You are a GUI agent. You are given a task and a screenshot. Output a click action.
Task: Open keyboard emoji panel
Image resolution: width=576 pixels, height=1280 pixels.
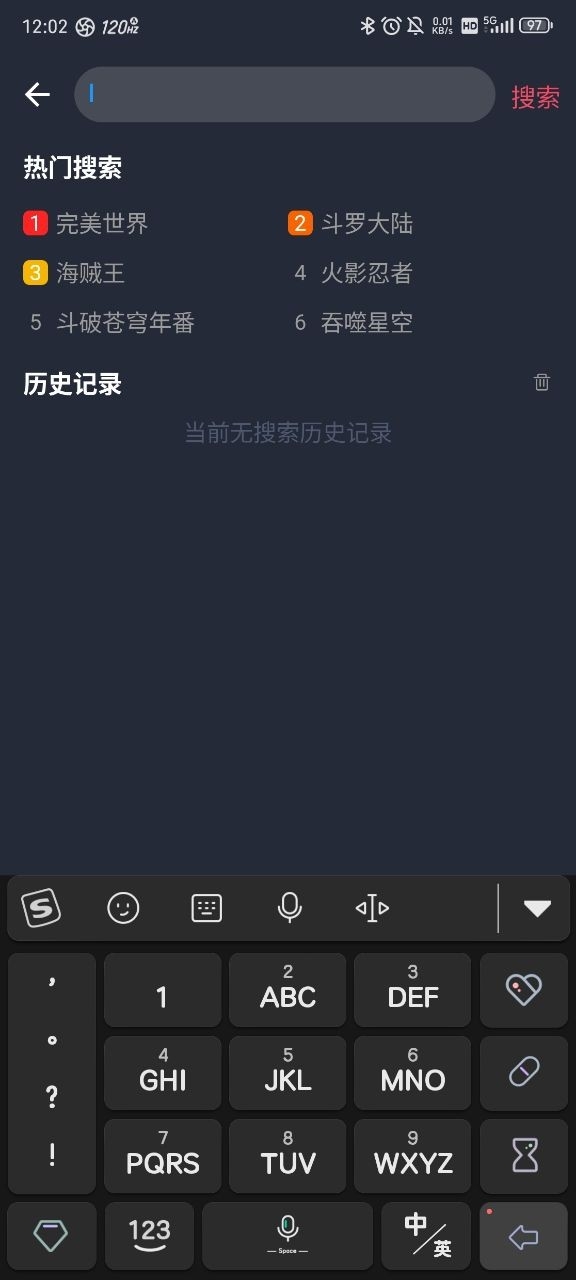click(123, 908)
